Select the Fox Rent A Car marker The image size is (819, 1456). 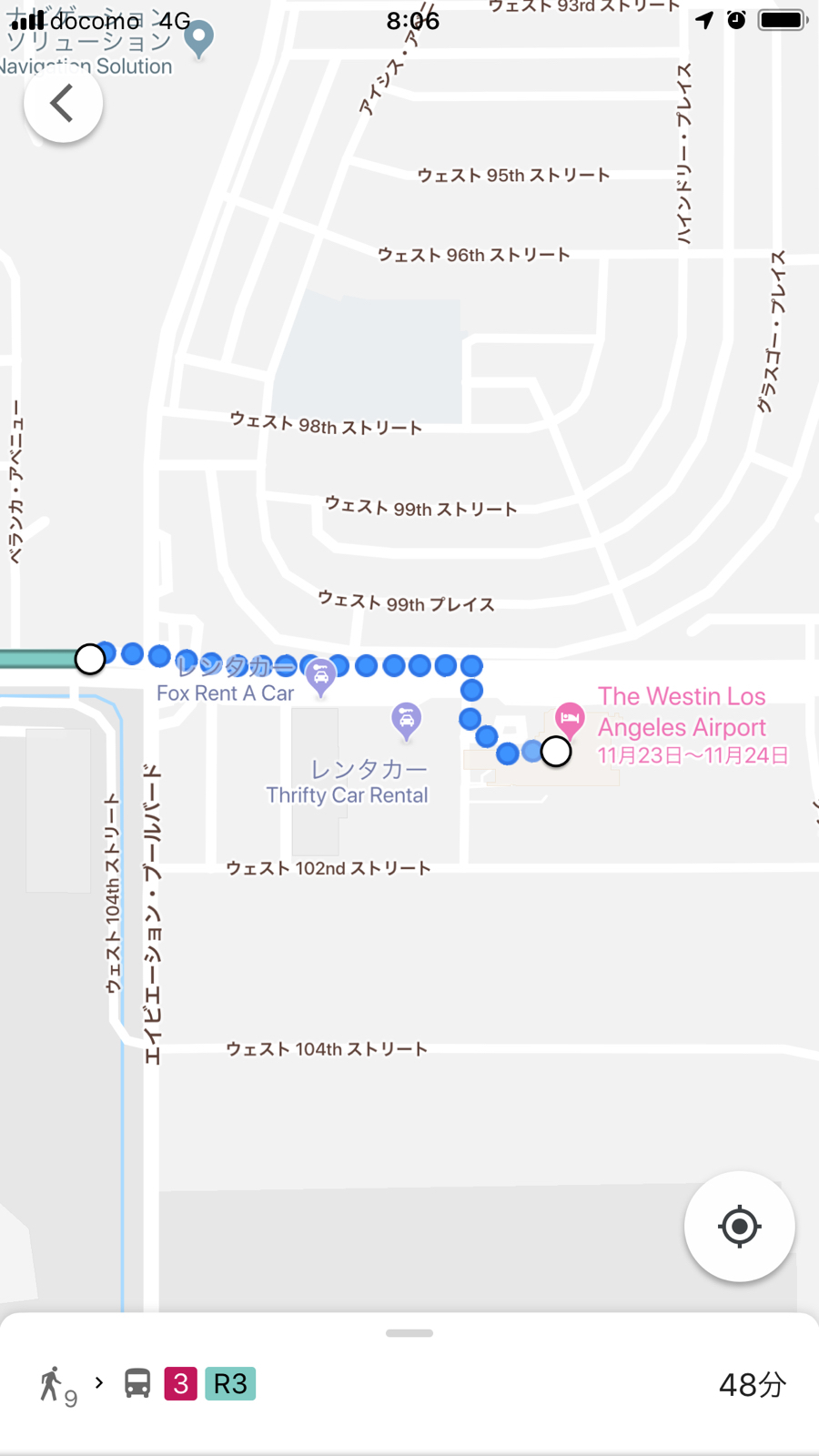(x=320, y=678)
